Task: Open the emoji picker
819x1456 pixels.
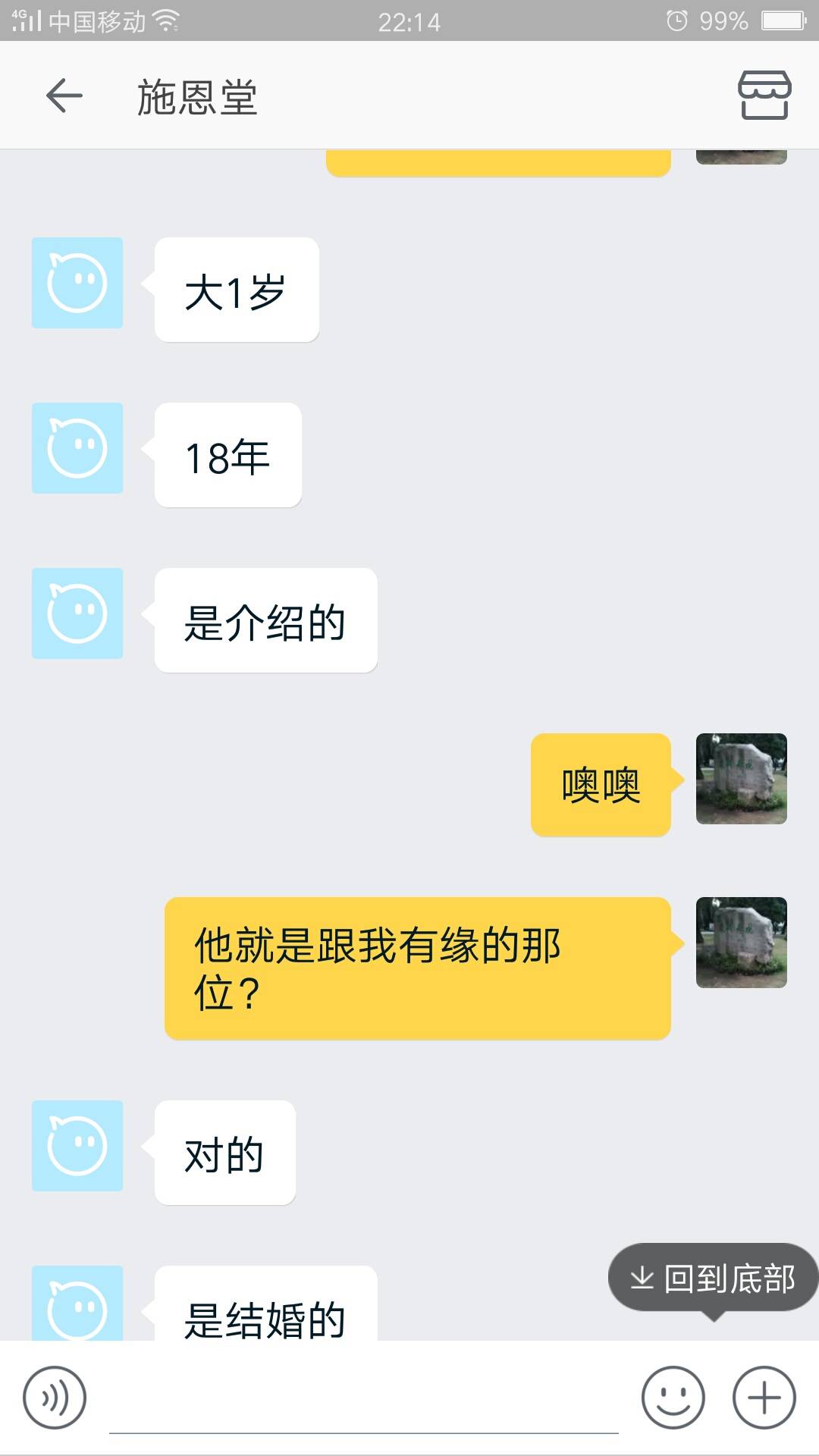Action: 673,1398
